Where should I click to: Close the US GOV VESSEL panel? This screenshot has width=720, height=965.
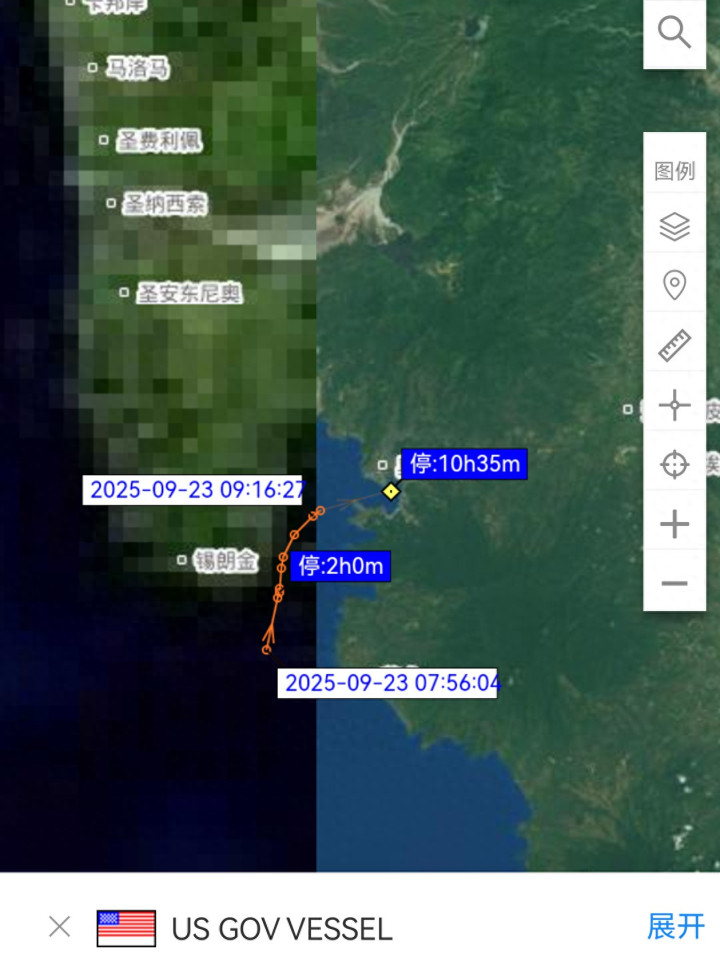pos(60,927)
